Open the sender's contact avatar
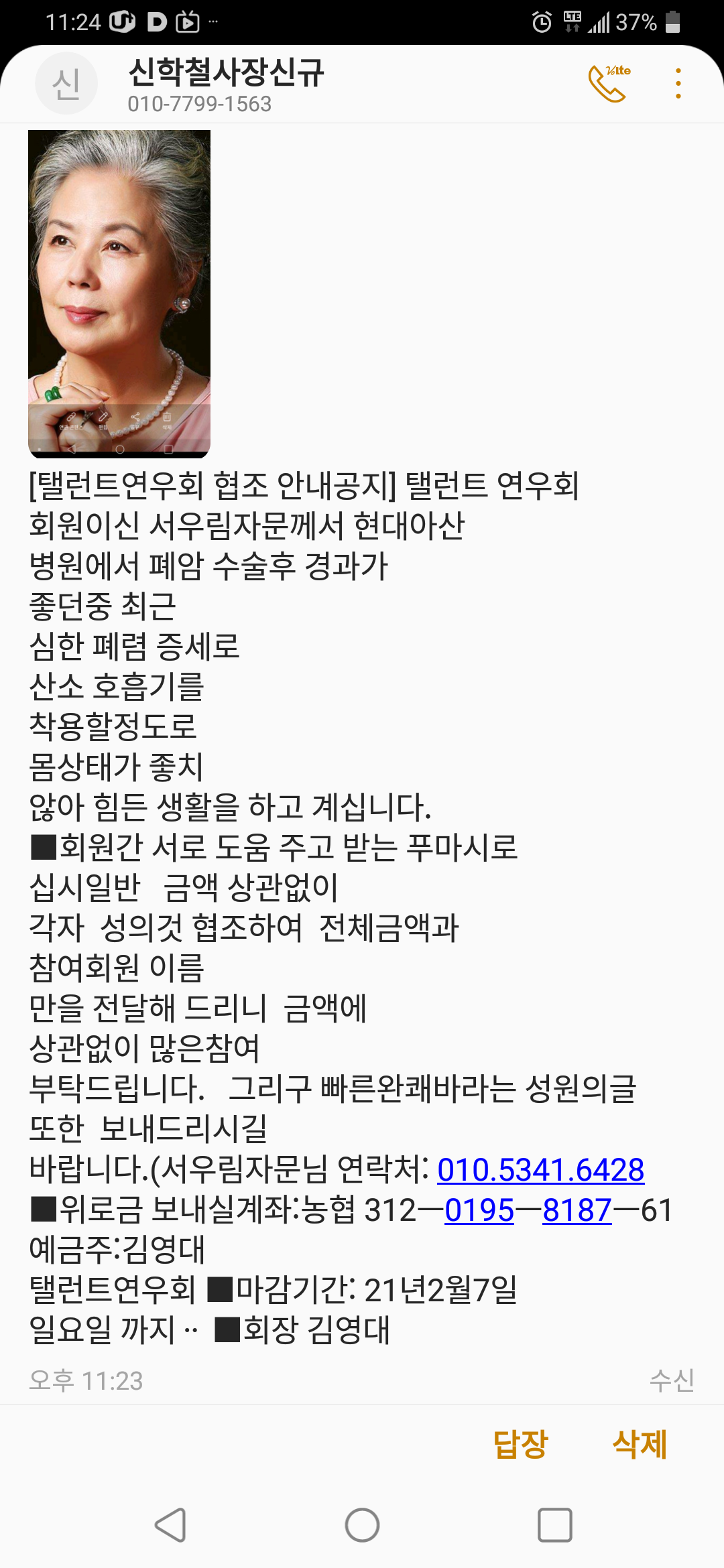Image resolution: width=724 pixels, height=1568 pixels. (x=66, y=83)
